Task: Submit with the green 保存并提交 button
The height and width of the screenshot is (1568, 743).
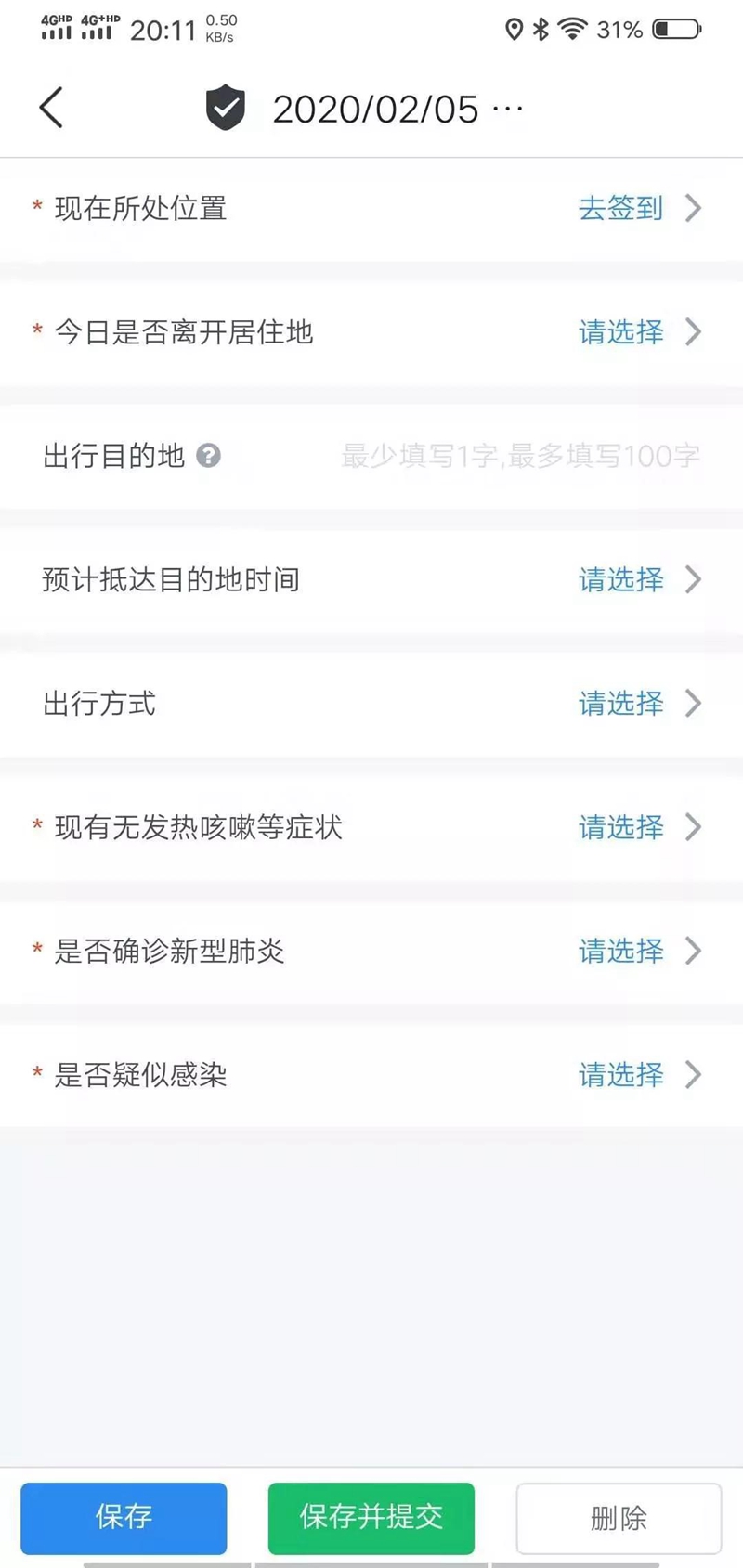Action: tap(371, 1518)
